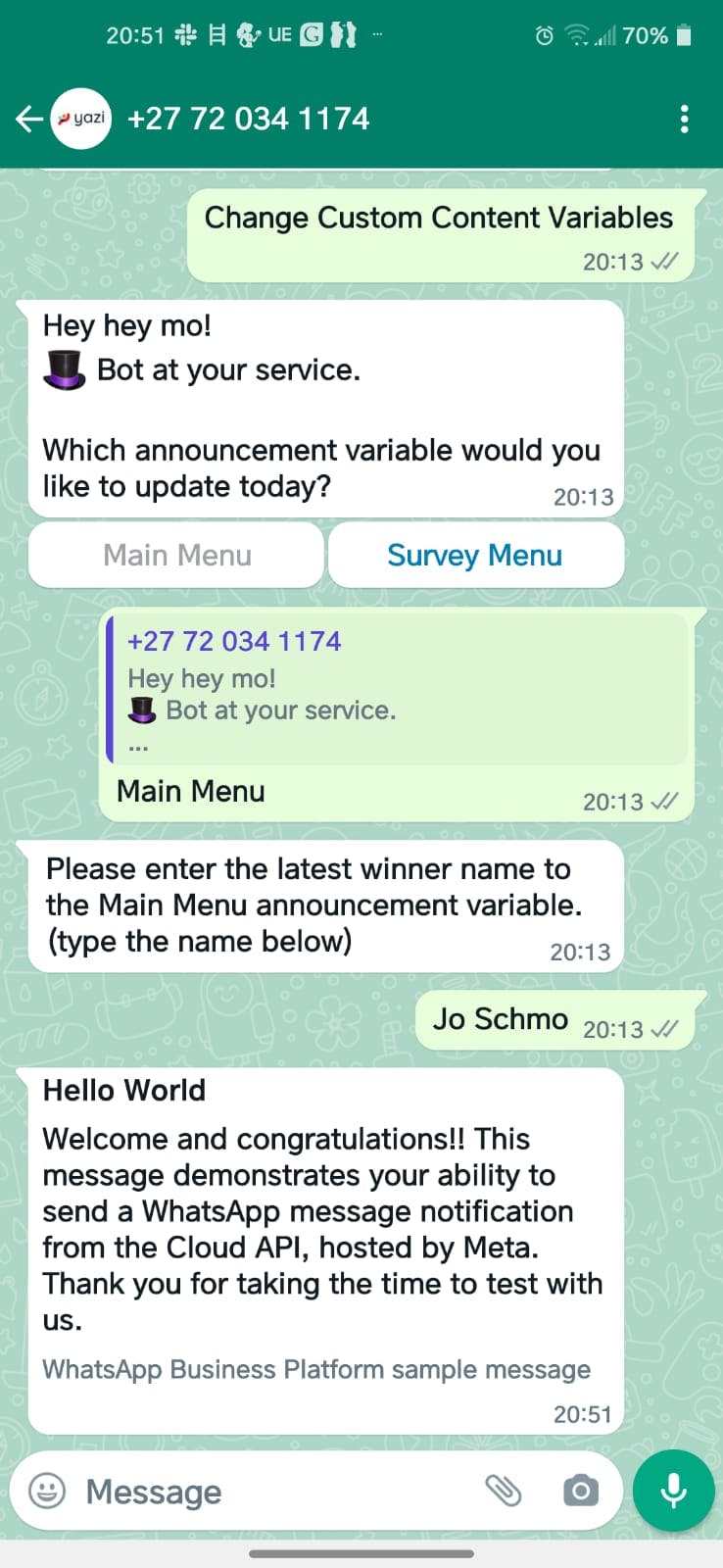Open the overflow menu
723x1568 pixels.
[684, 120]
